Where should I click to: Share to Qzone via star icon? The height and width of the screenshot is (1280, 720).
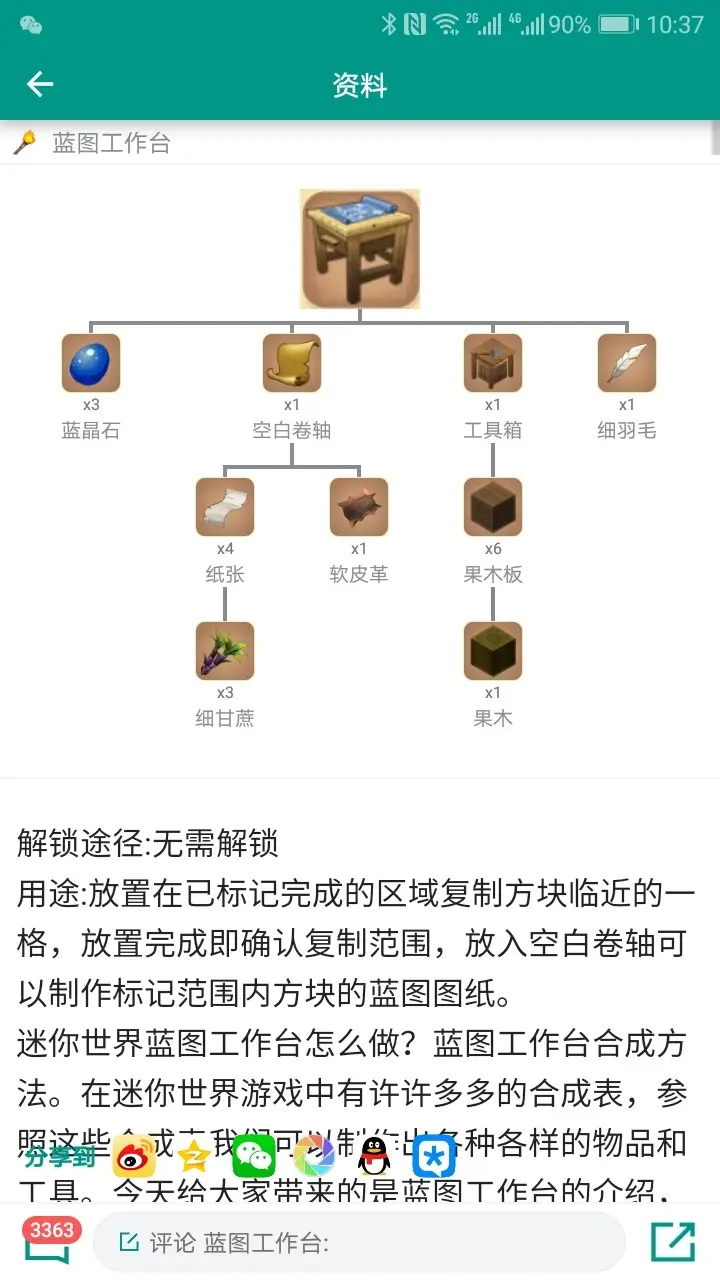point(193,1157)
